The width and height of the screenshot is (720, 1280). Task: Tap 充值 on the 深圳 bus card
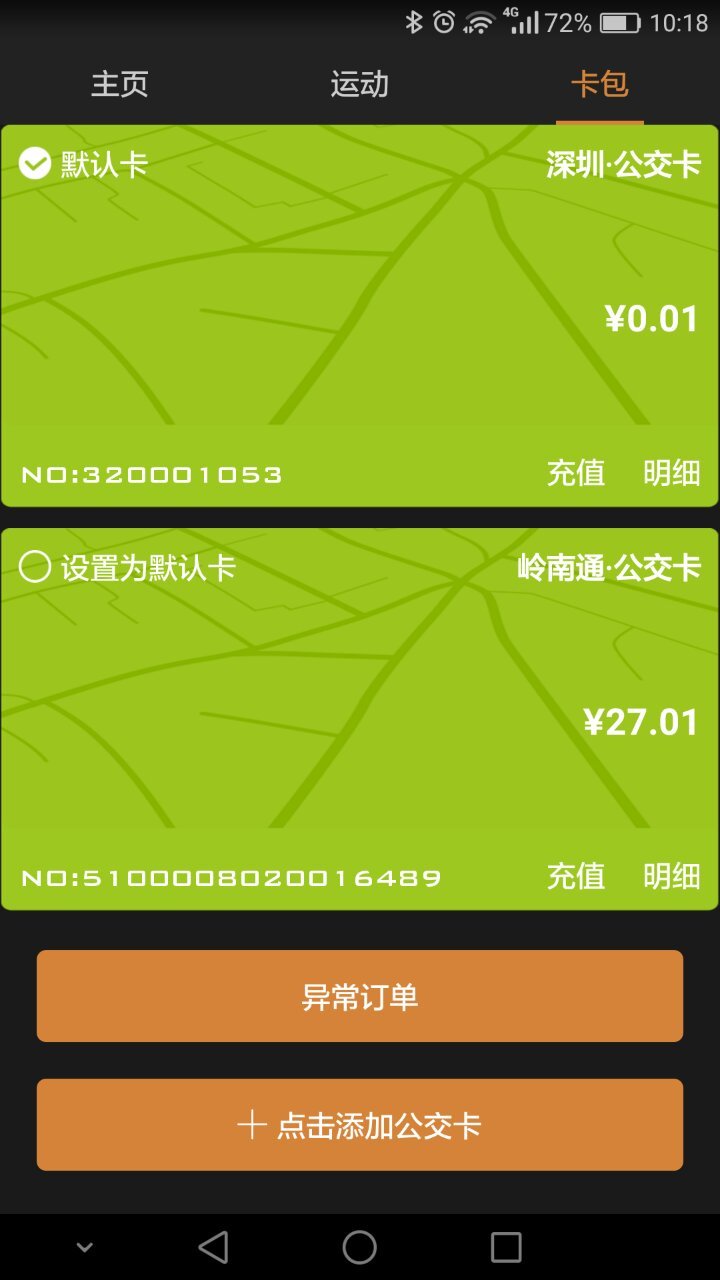click(576, 473)
